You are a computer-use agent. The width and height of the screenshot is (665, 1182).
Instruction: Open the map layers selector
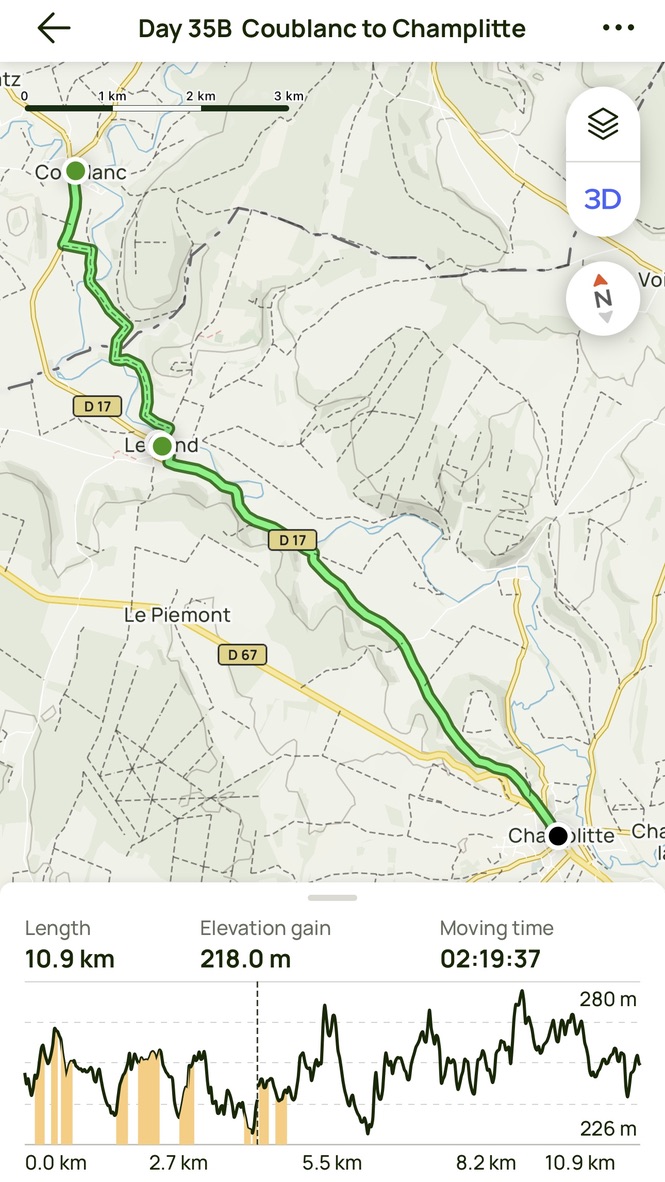(x=602, y=124)
